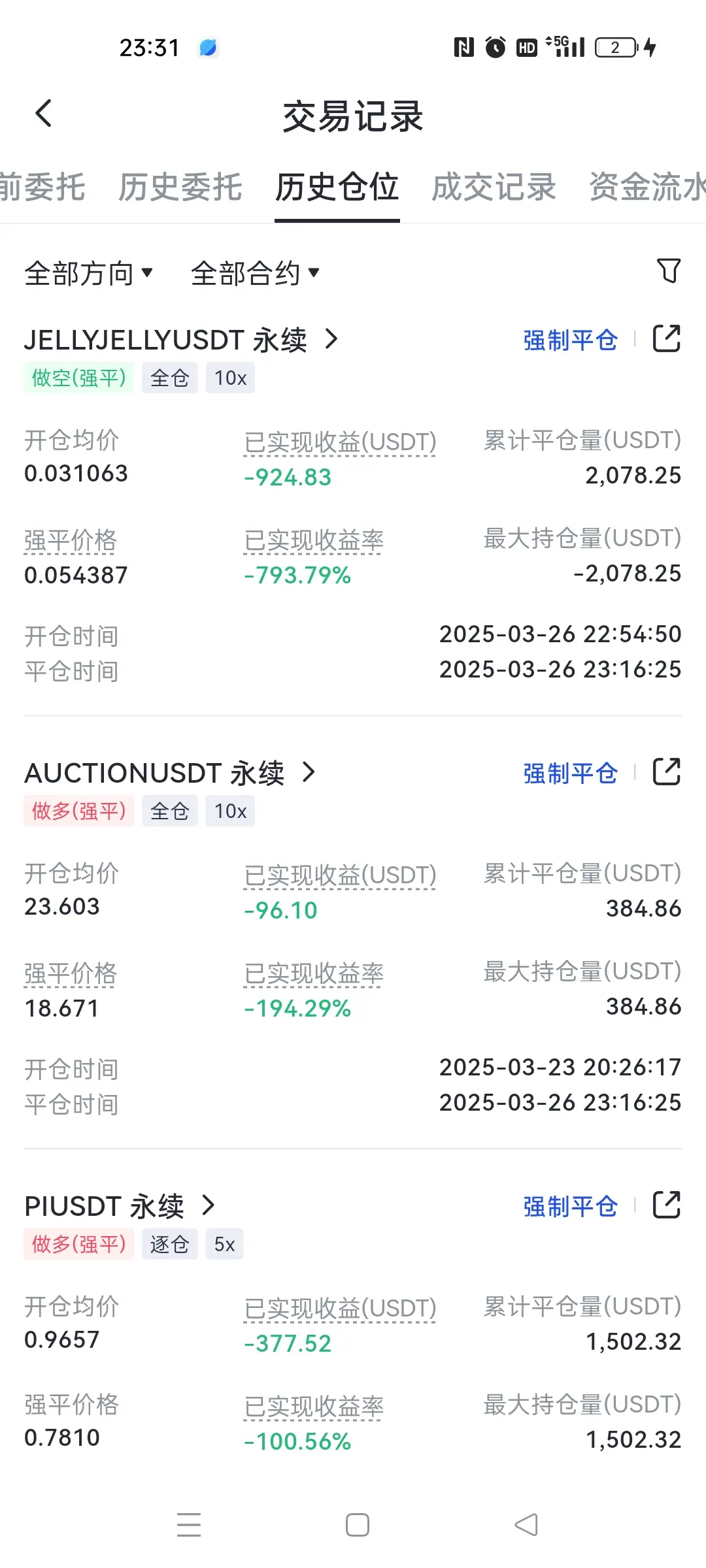The image size is (706, 1568).
Task: View 强制平仓 details for PIUSDT
Action: click(570, 1207)
